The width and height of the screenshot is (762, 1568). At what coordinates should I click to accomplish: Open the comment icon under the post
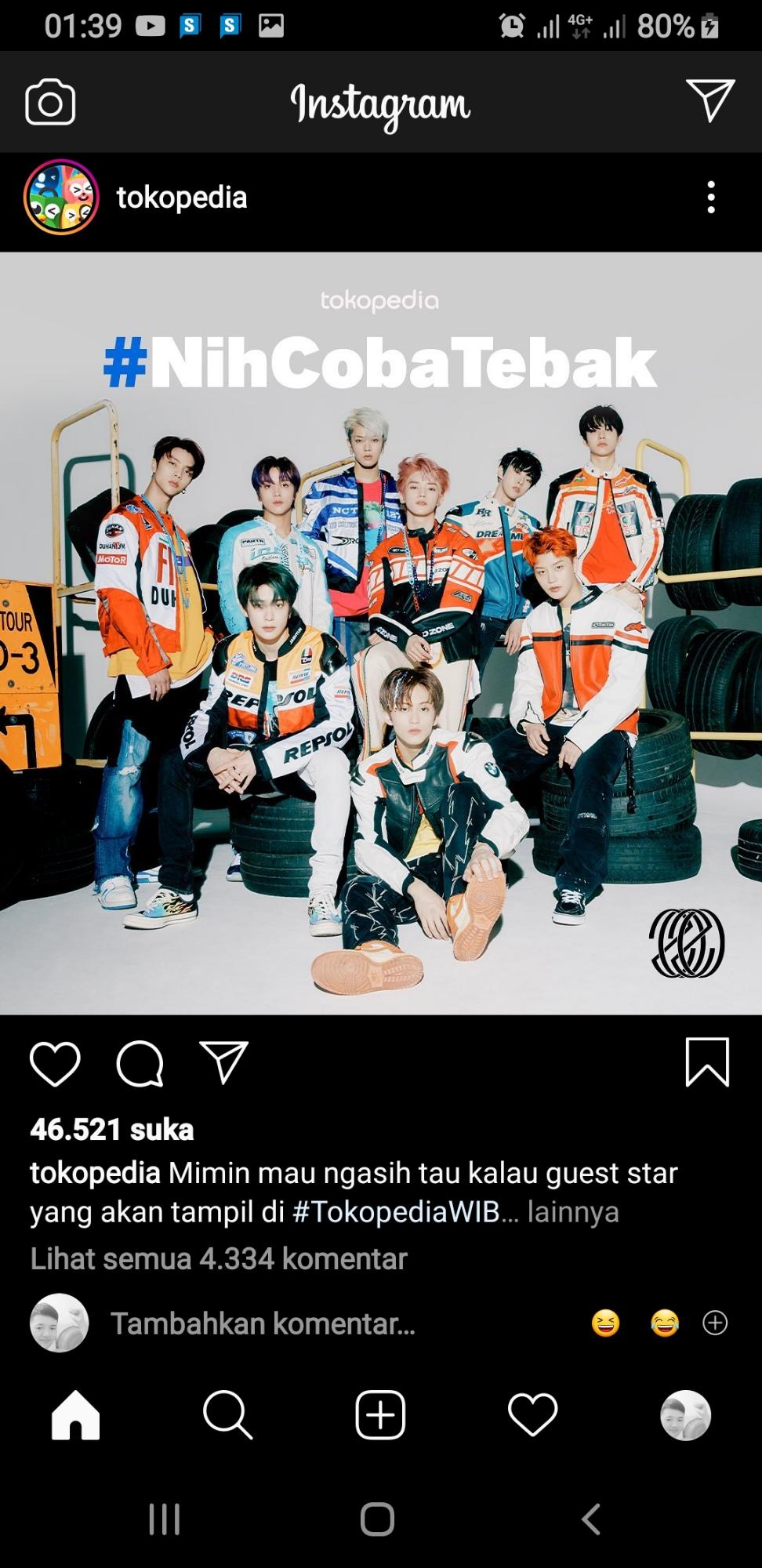[x=140, y=1064]
